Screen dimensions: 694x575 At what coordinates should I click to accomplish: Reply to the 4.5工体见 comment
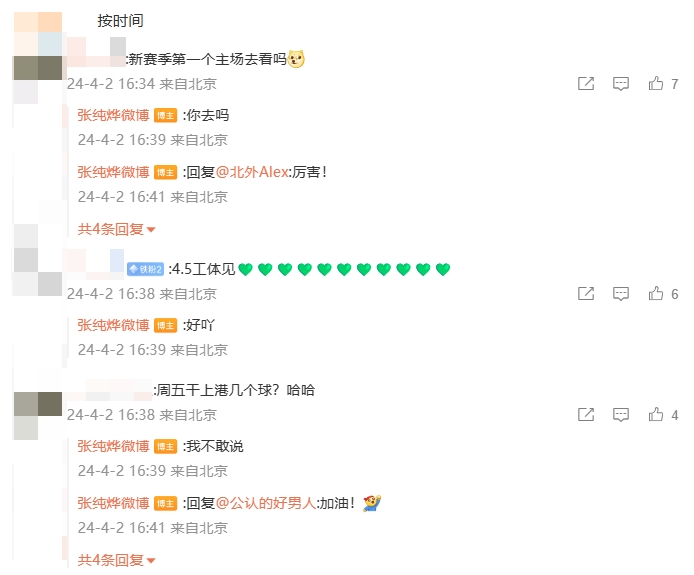click(x=621, y=294)
